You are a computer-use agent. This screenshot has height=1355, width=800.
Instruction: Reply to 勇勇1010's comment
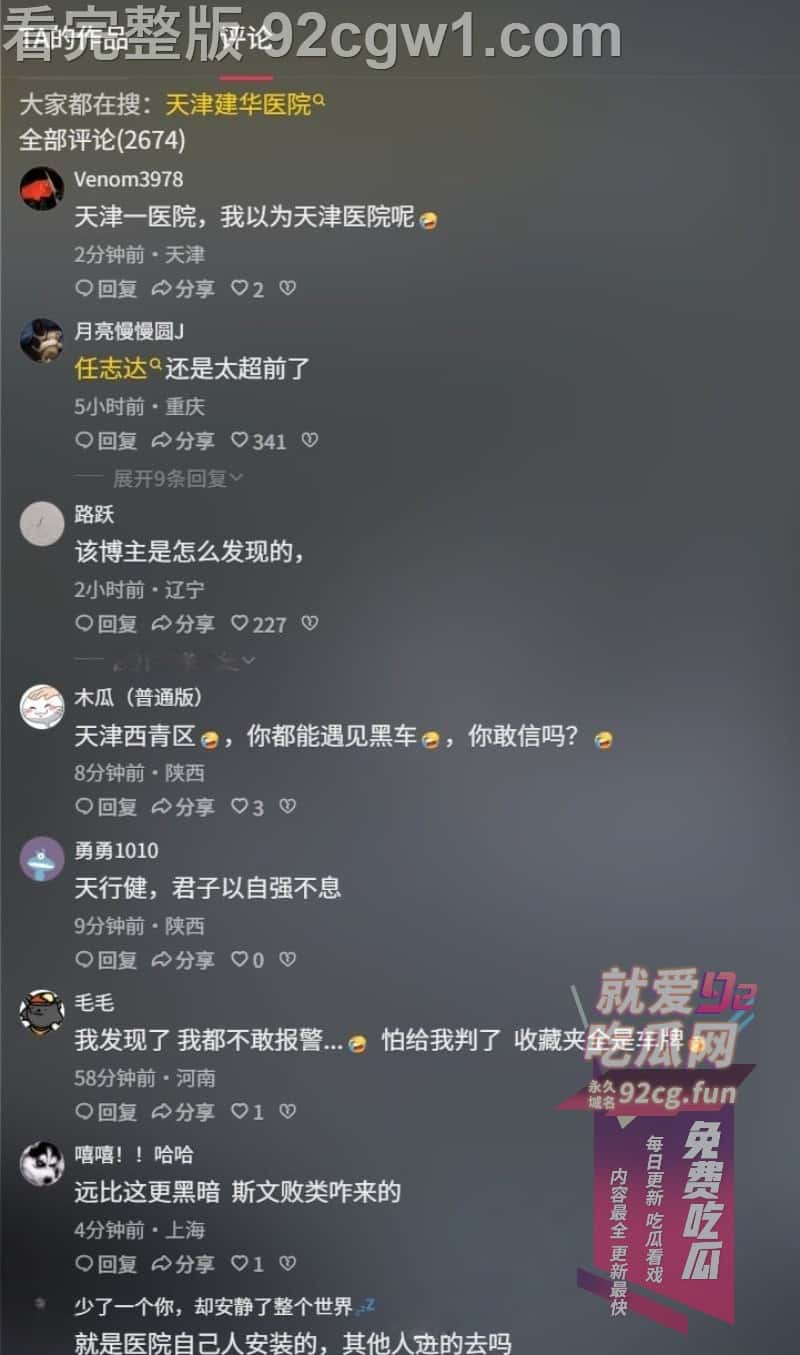[x=107, y=960]
